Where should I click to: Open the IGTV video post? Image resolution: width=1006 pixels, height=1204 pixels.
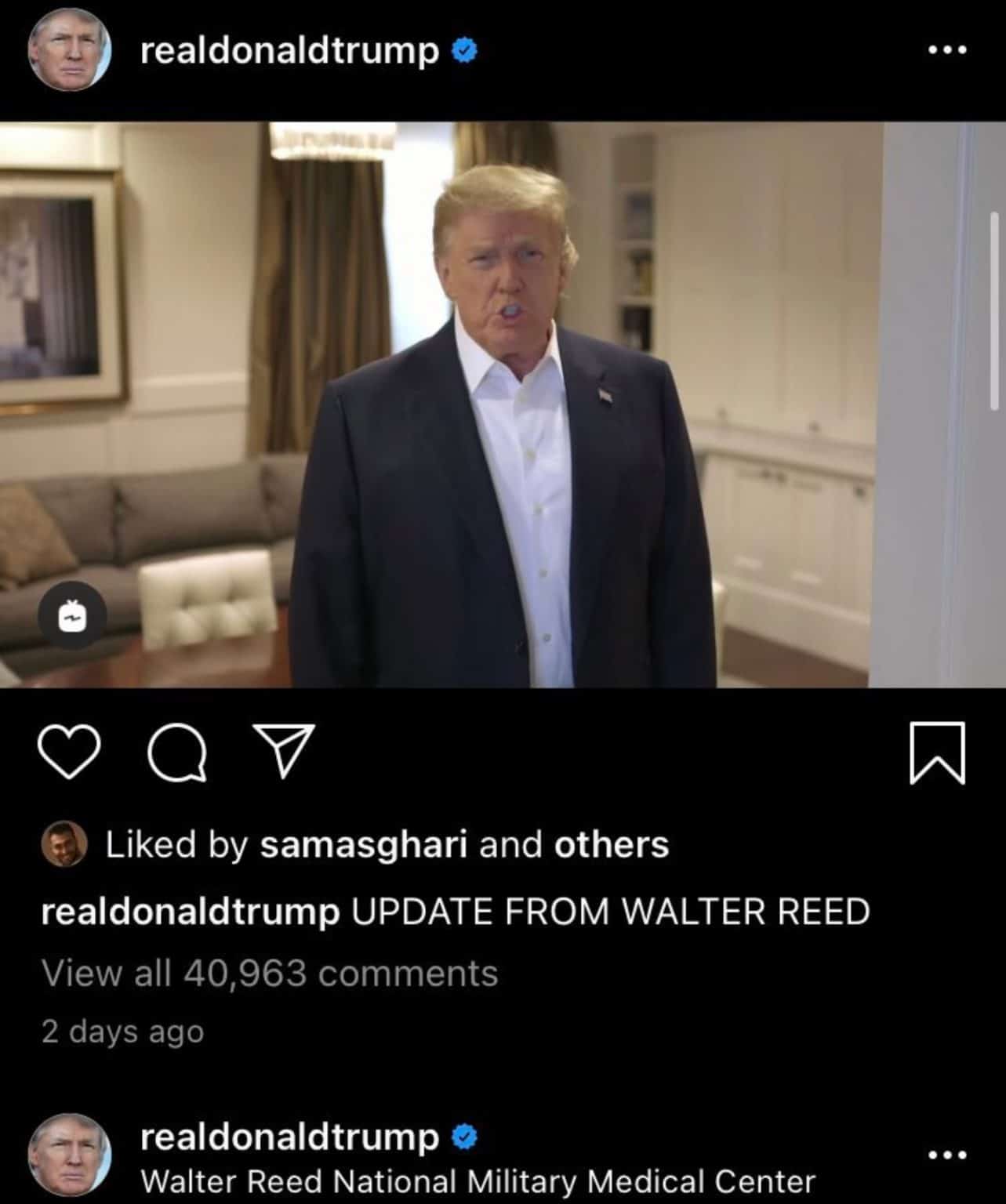(x=502, y=404)
